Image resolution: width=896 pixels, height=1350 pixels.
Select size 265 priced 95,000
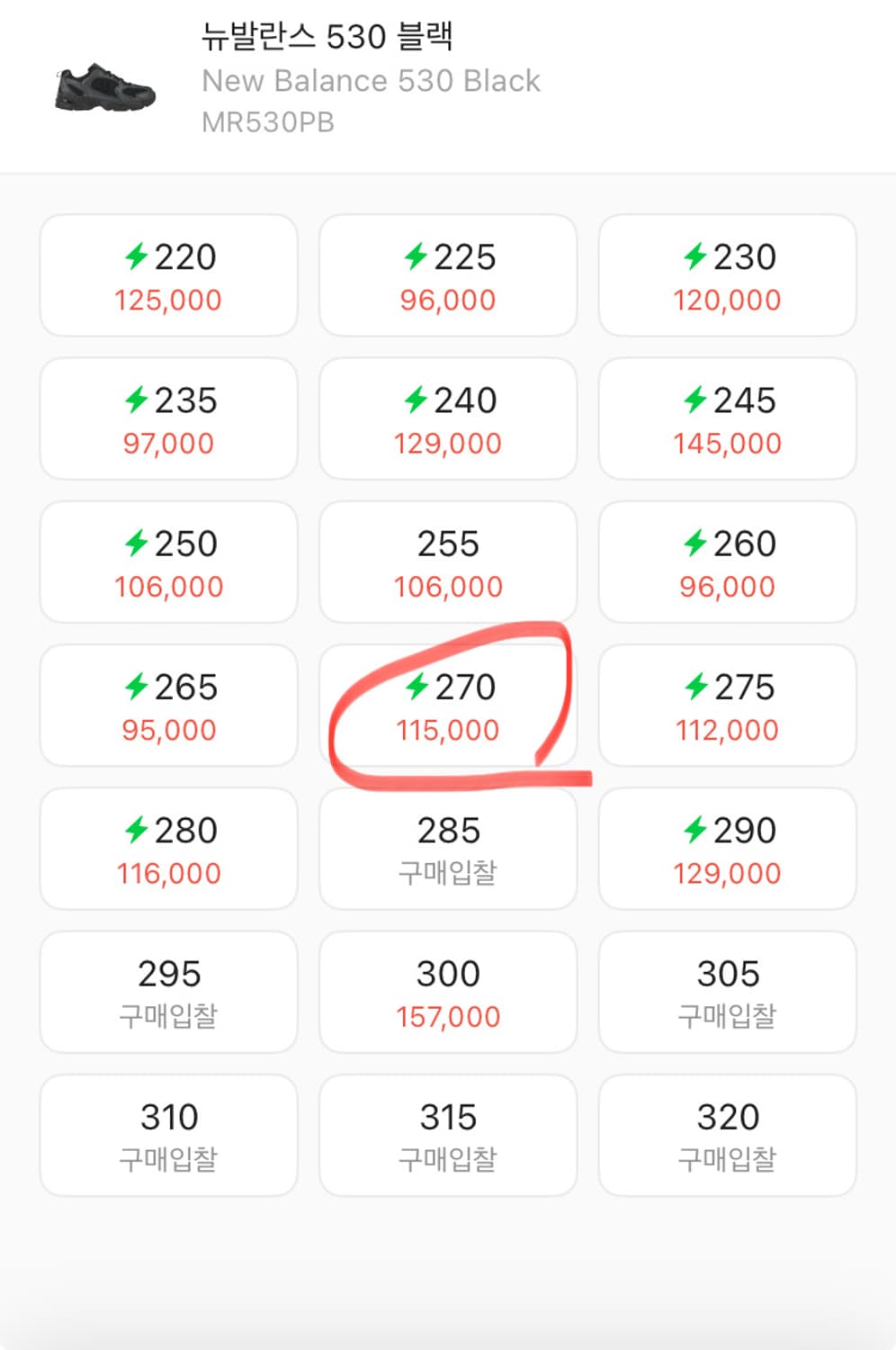(168, 706)
